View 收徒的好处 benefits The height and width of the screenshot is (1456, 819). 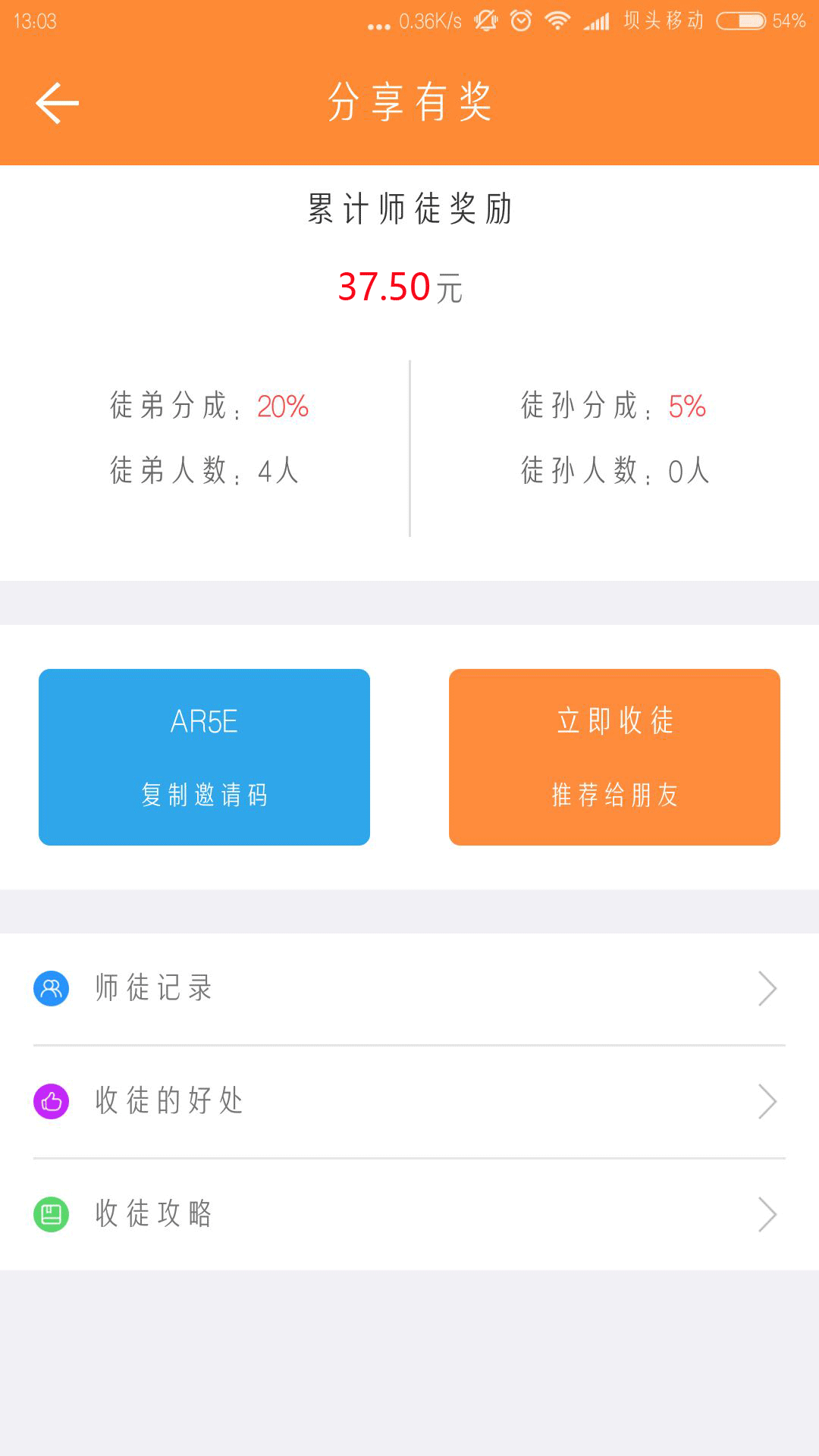pos(409,1101)
